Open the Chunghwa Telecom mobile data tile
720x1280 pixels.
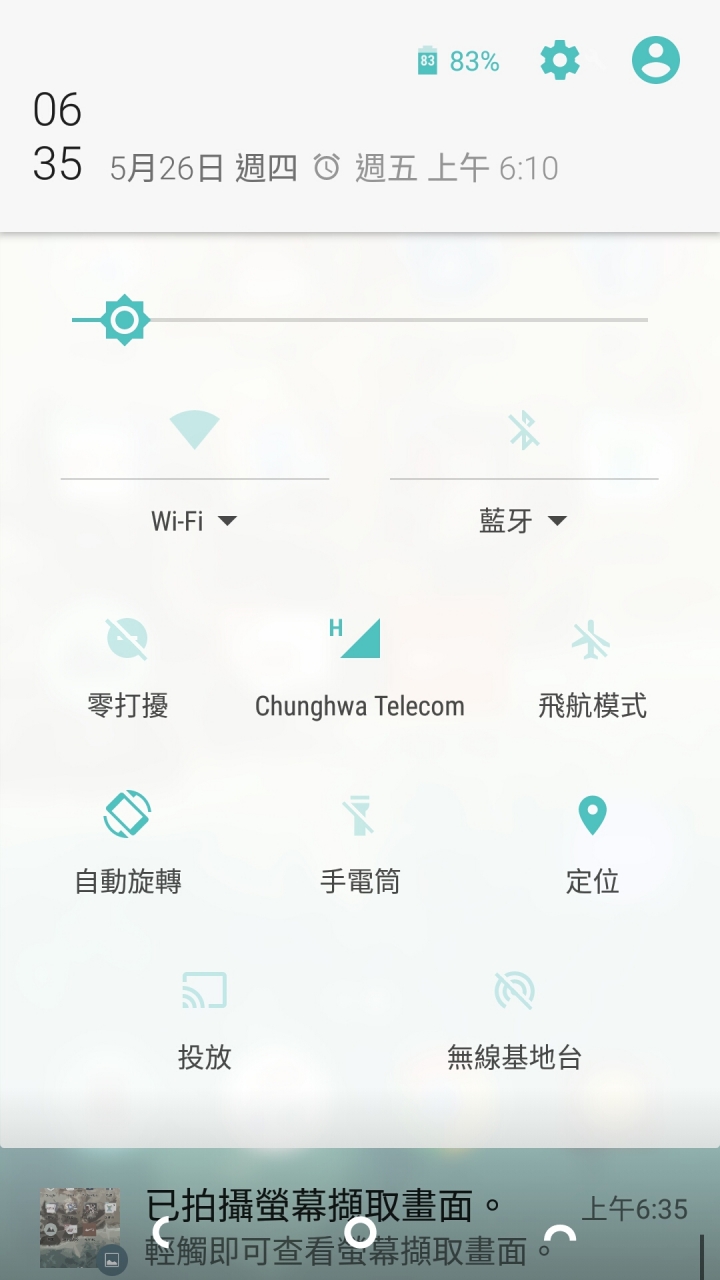point(360,640)
